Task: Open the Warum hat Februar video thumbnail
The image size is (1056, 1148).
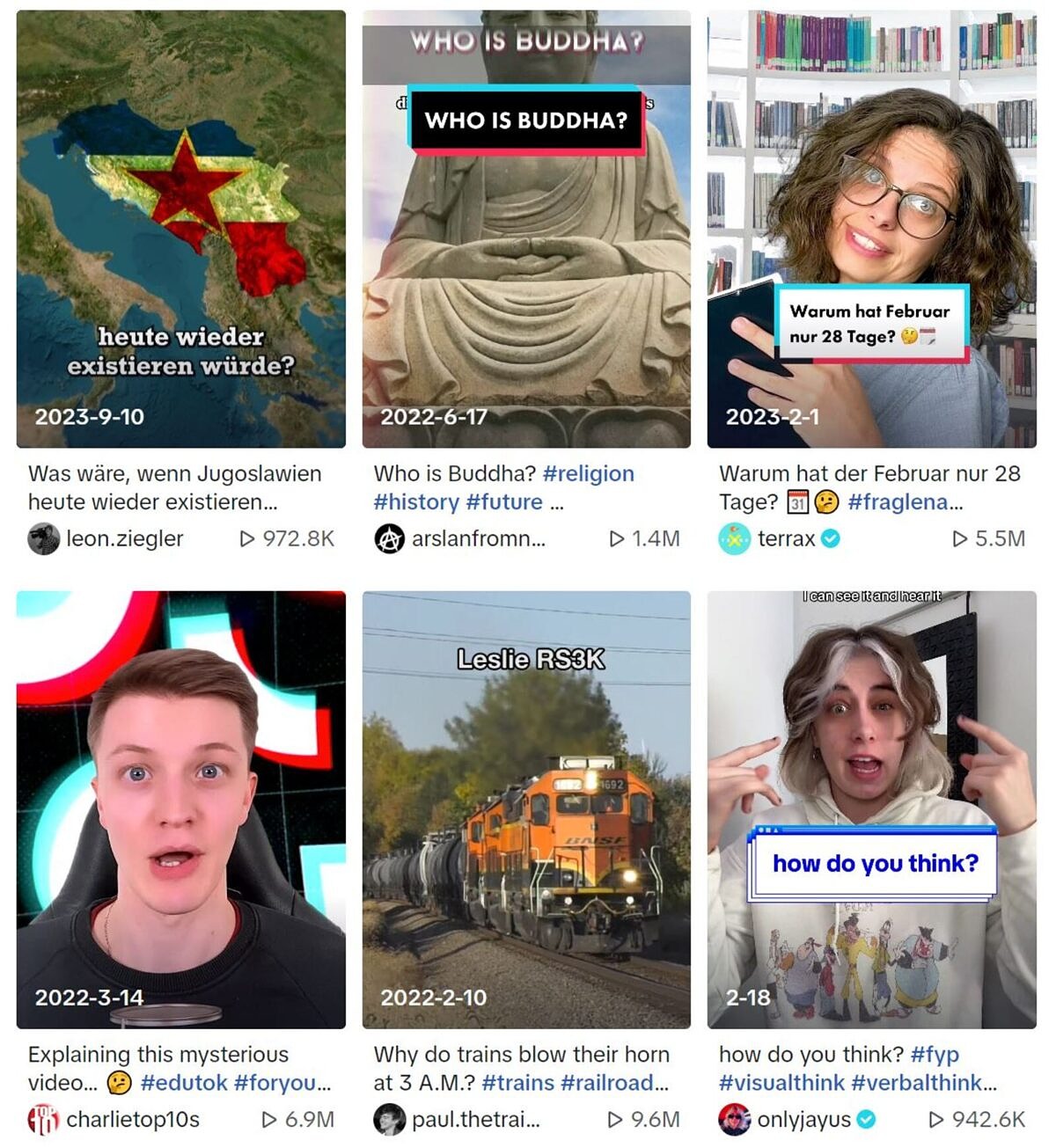Action: tap(871, 229)
